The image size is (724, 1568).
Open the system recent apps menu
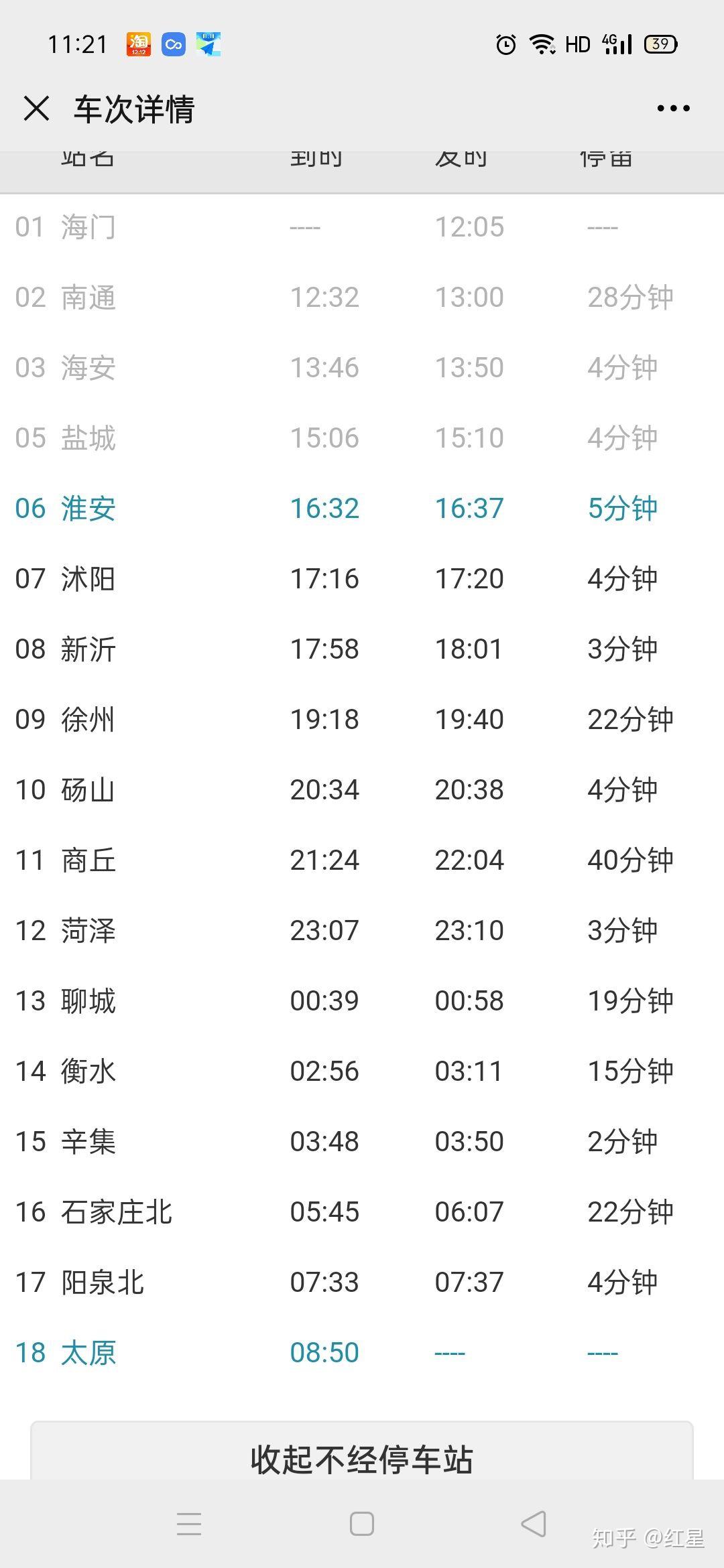coord(189,1524)
